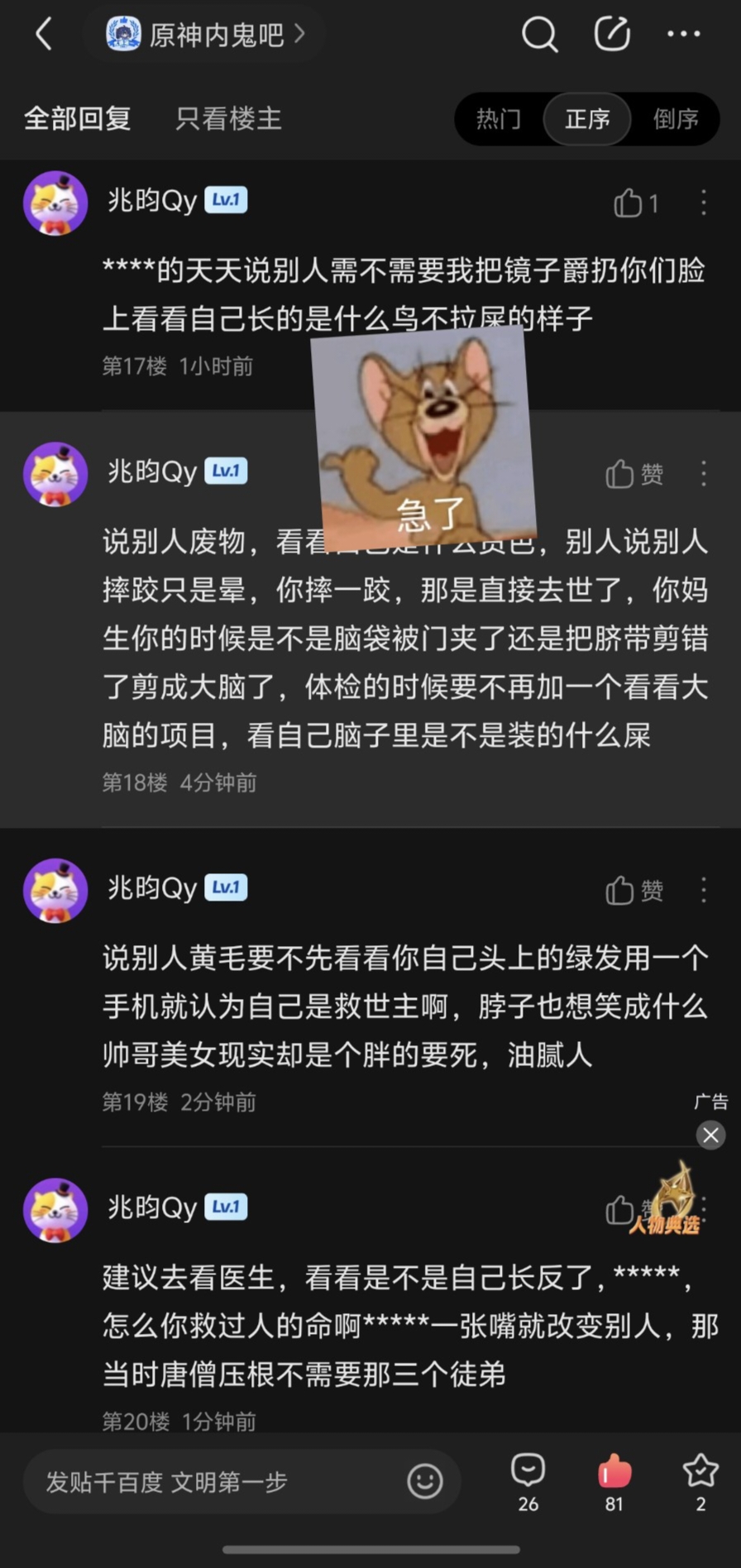Tap the compose/edit icon in top bar
The image size is (741, 1568).
pos(612,35)
